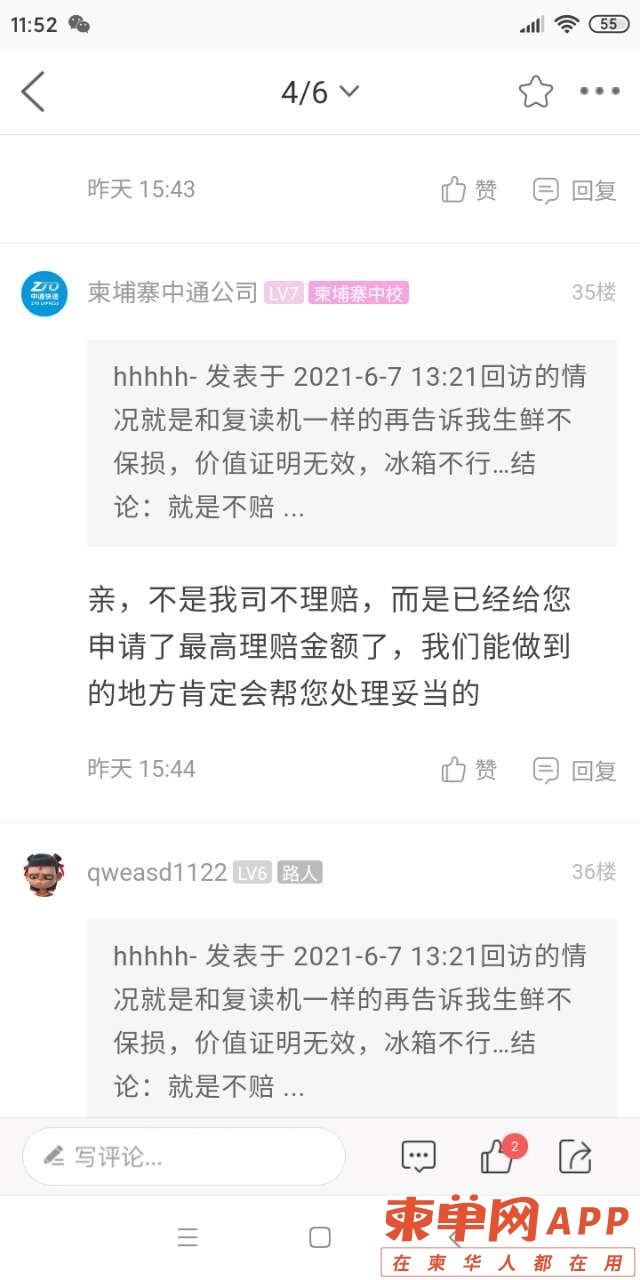This screenshot has height=1280, width=640.
Task: Open qweasd1122's avatar
Action: coord(45,874)
